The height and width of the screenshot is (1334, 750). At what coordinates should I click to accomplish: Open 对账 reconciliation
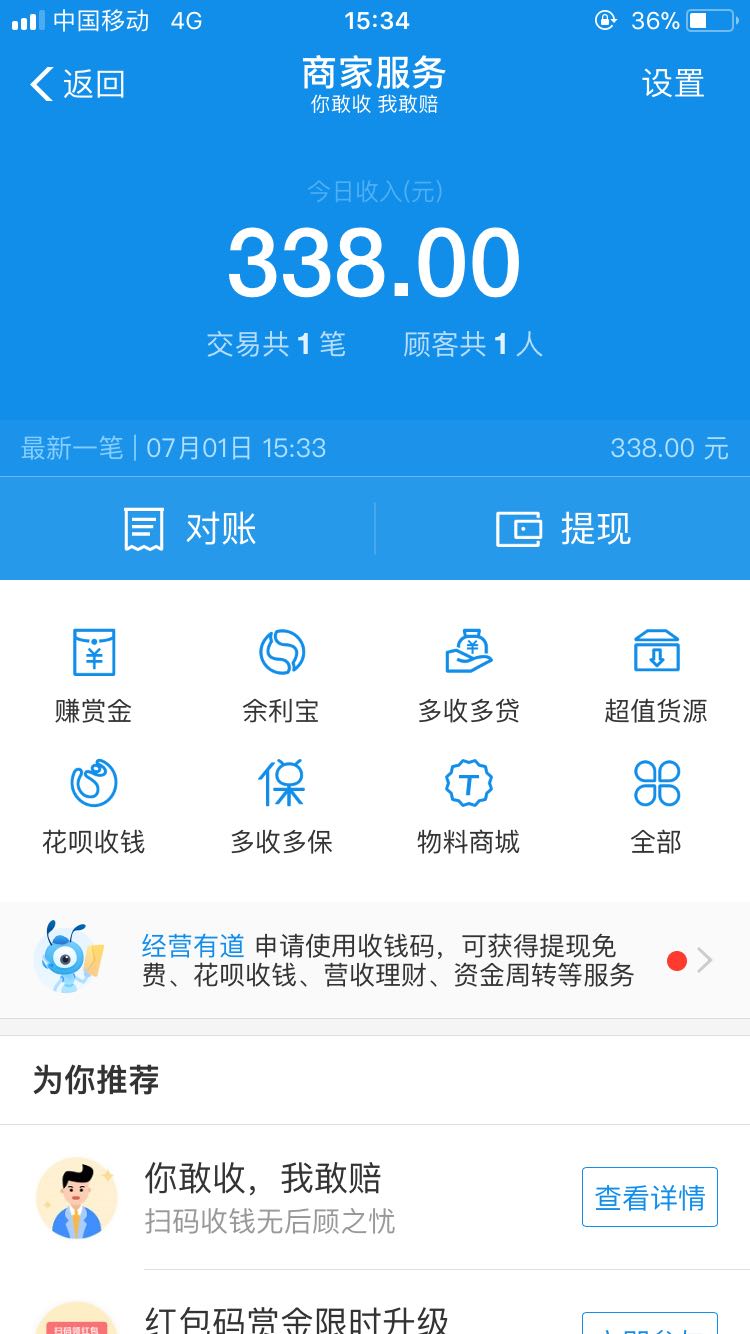(190, 528)
